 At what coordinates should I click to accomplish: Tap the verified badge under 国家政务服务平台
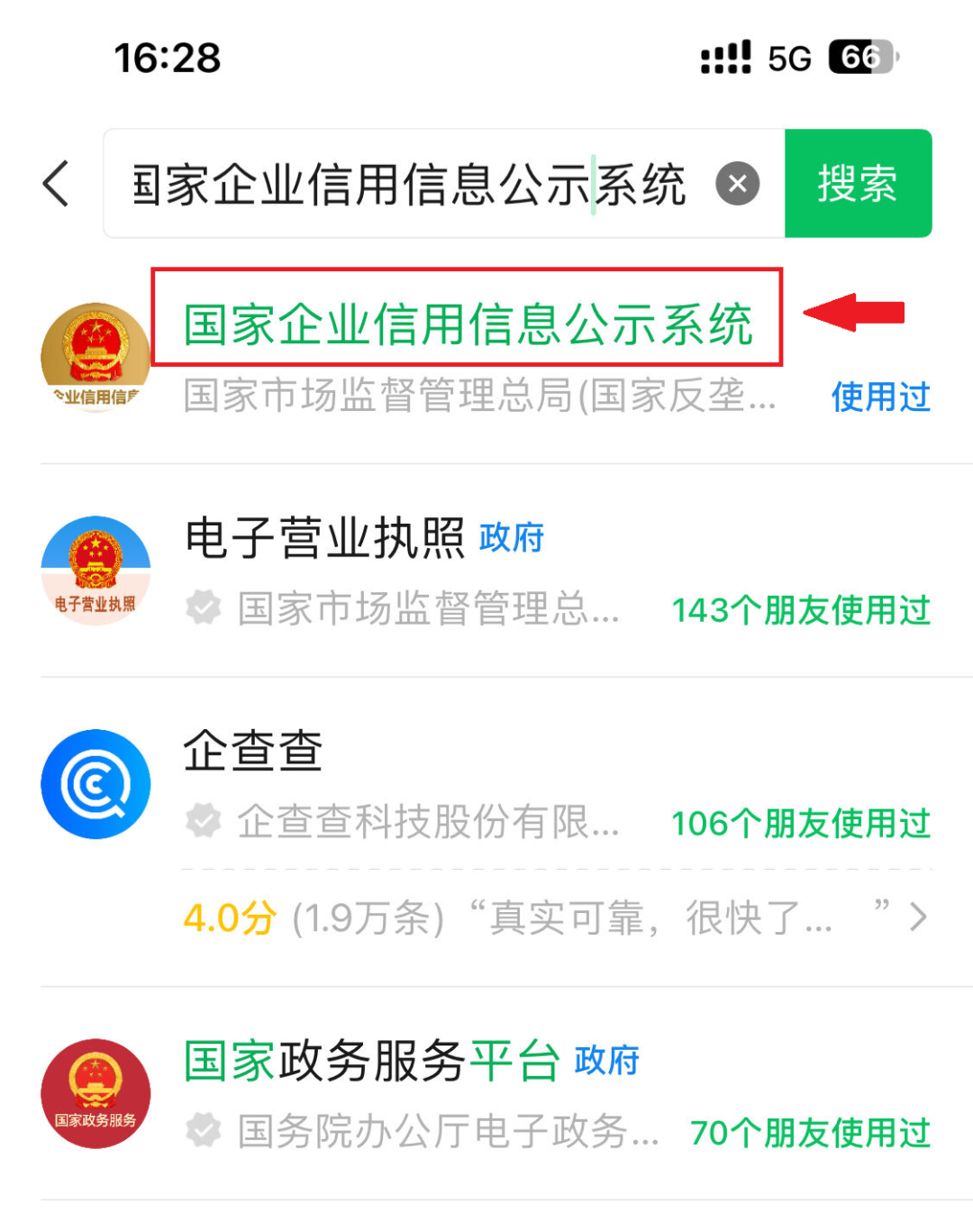[x=204, y=1130]
